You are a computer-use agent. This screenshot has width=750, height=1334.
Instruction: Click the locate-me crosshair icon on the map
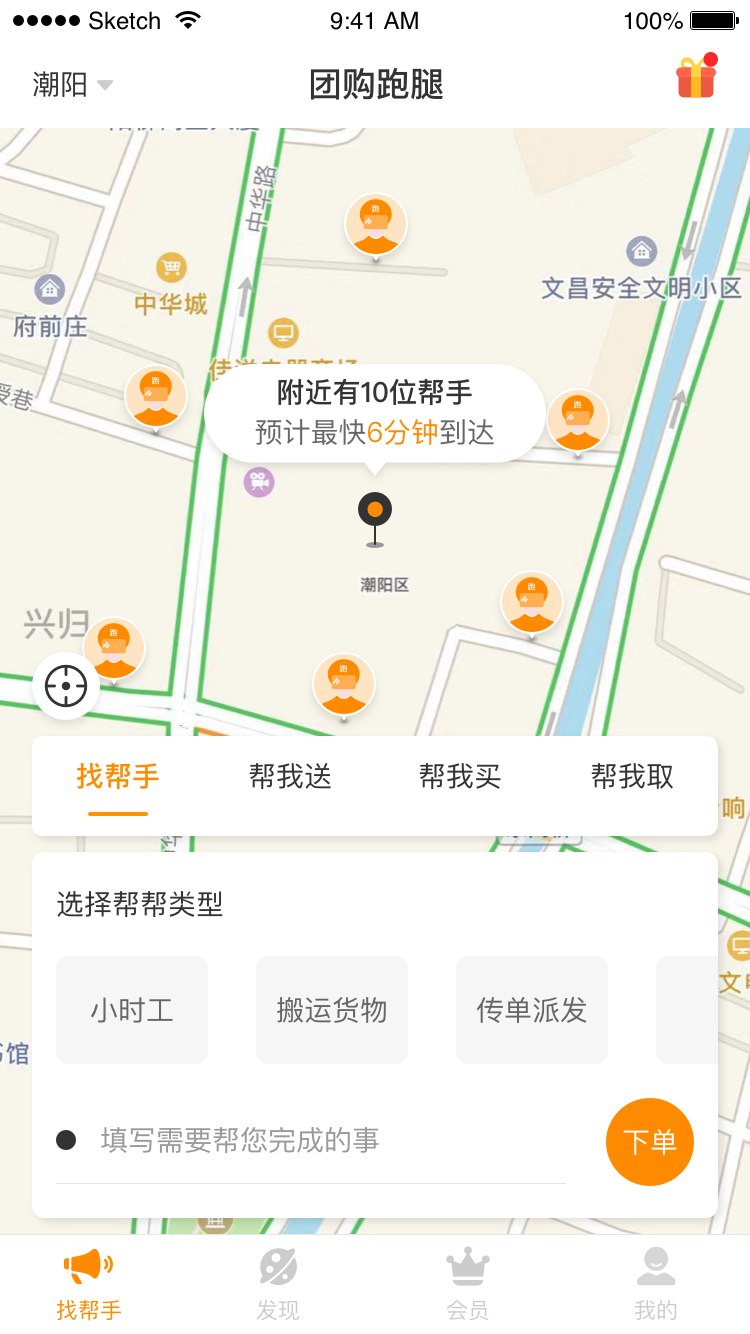[65, 687]
